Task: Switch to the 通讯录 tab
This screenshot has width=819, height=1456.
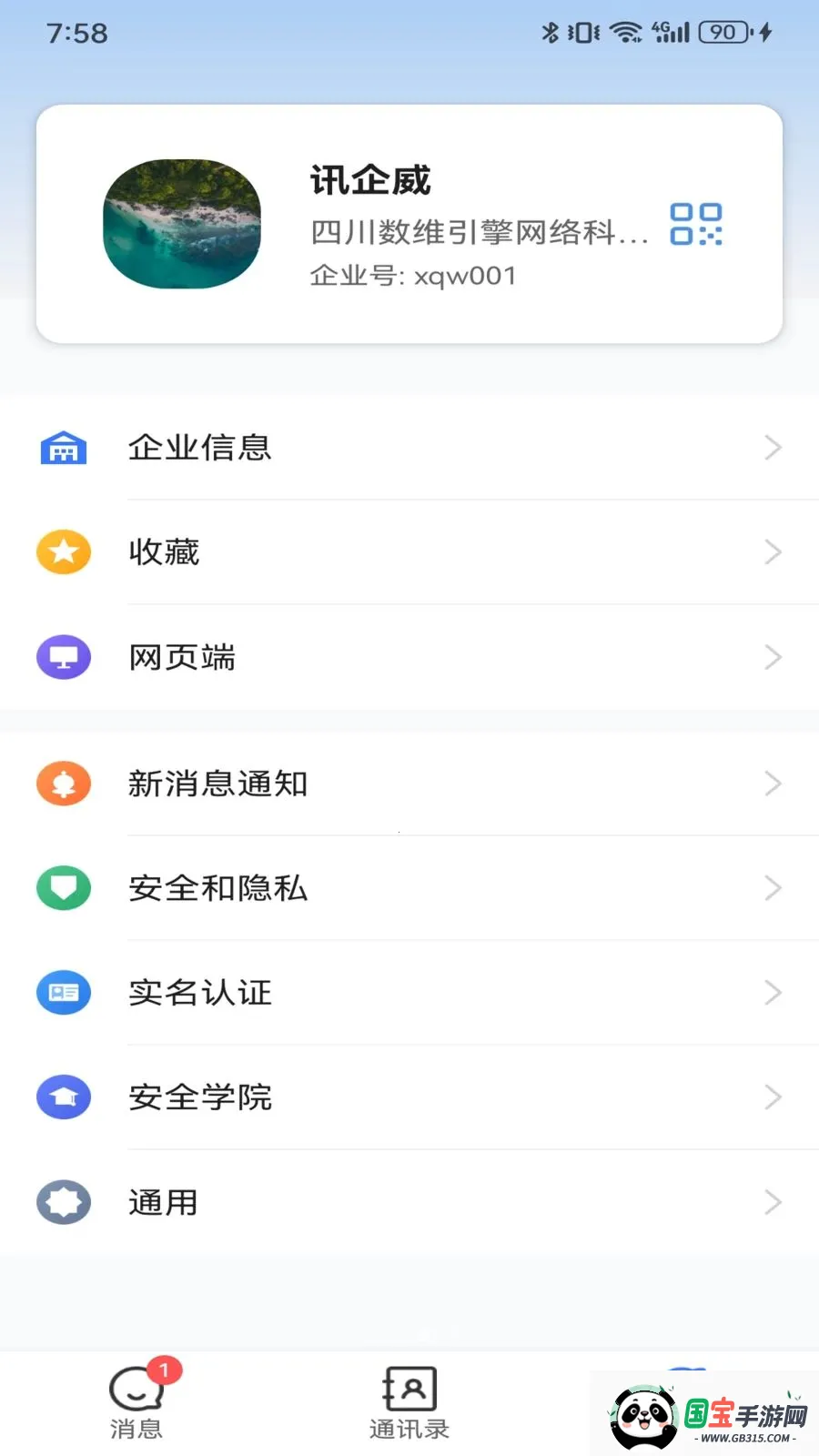Action: point(409,1401)
